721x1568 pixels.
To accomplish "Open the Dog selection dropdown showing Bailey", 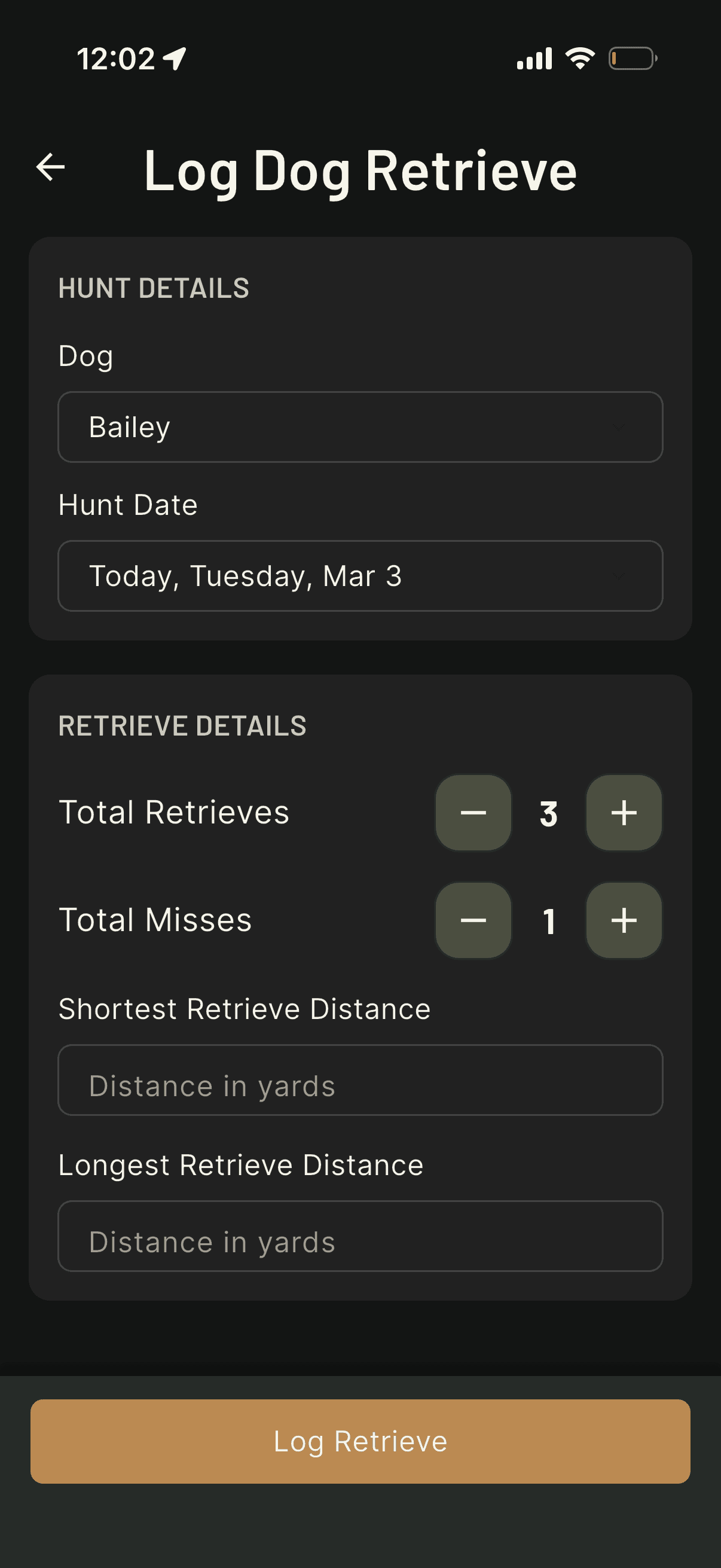I will (360, 427).
